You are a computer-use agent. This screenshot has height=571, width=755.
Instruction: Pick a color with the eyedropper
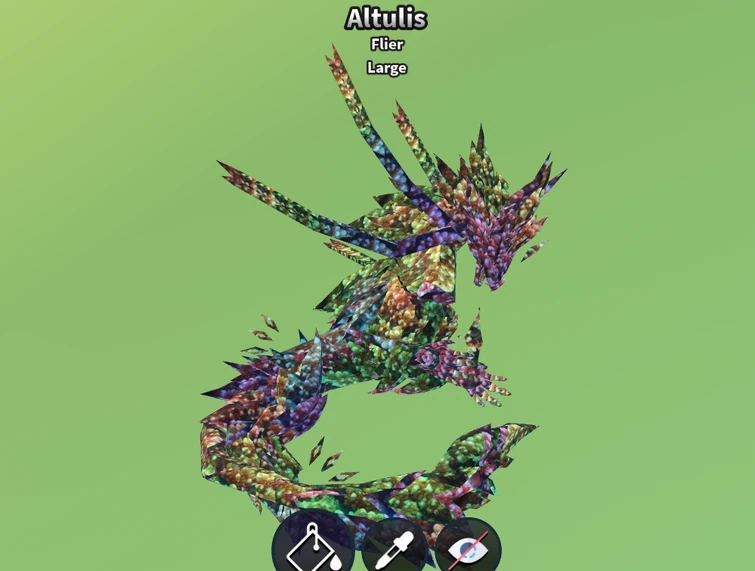tap(394, 548)
